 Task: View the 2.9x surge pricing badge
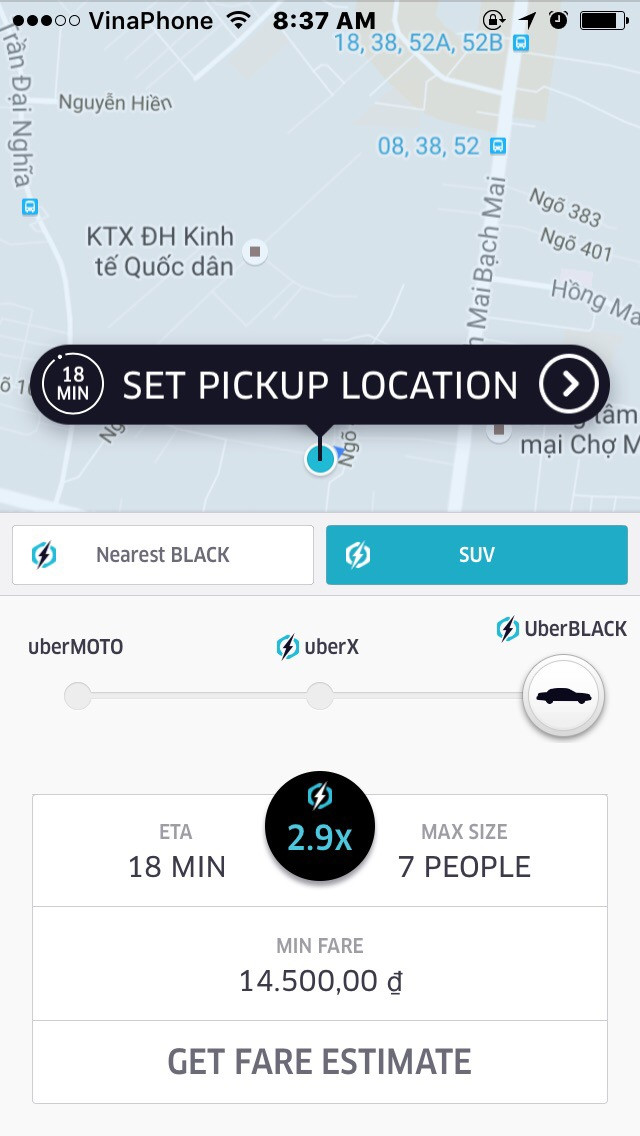click(319, 826)
